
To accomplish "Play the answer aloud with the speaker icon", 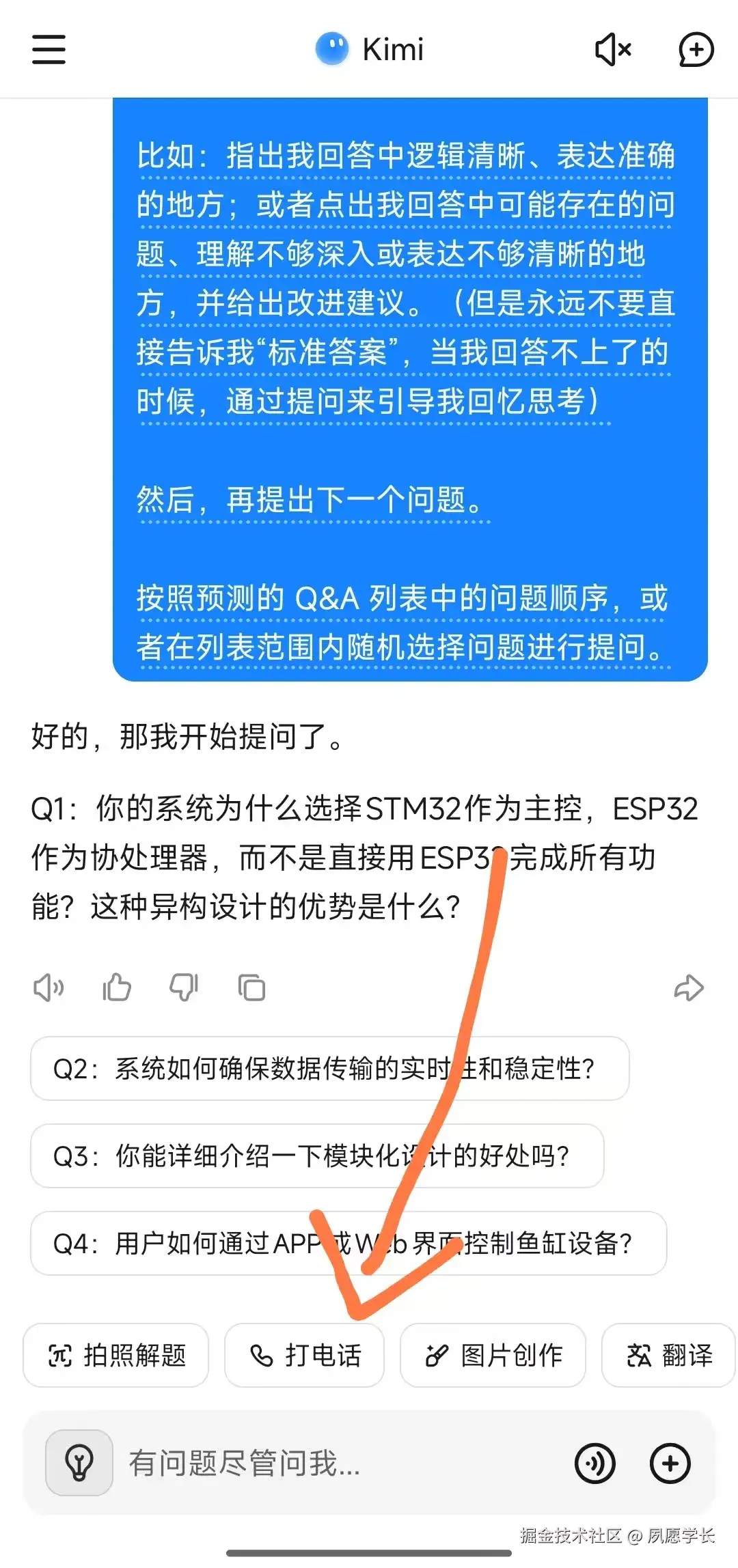I will 48,986.
